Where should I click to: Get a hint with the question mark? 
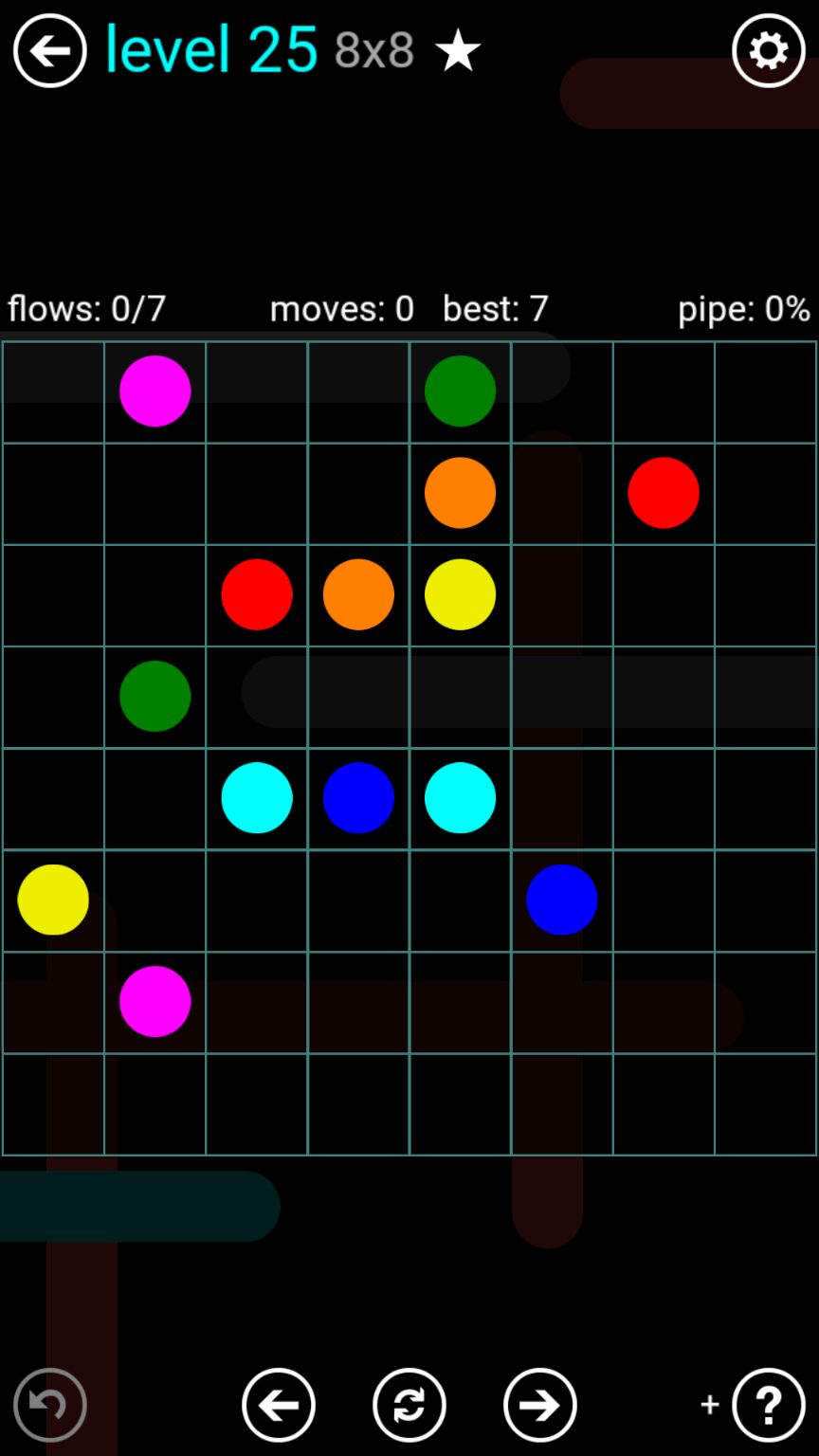768,1405
